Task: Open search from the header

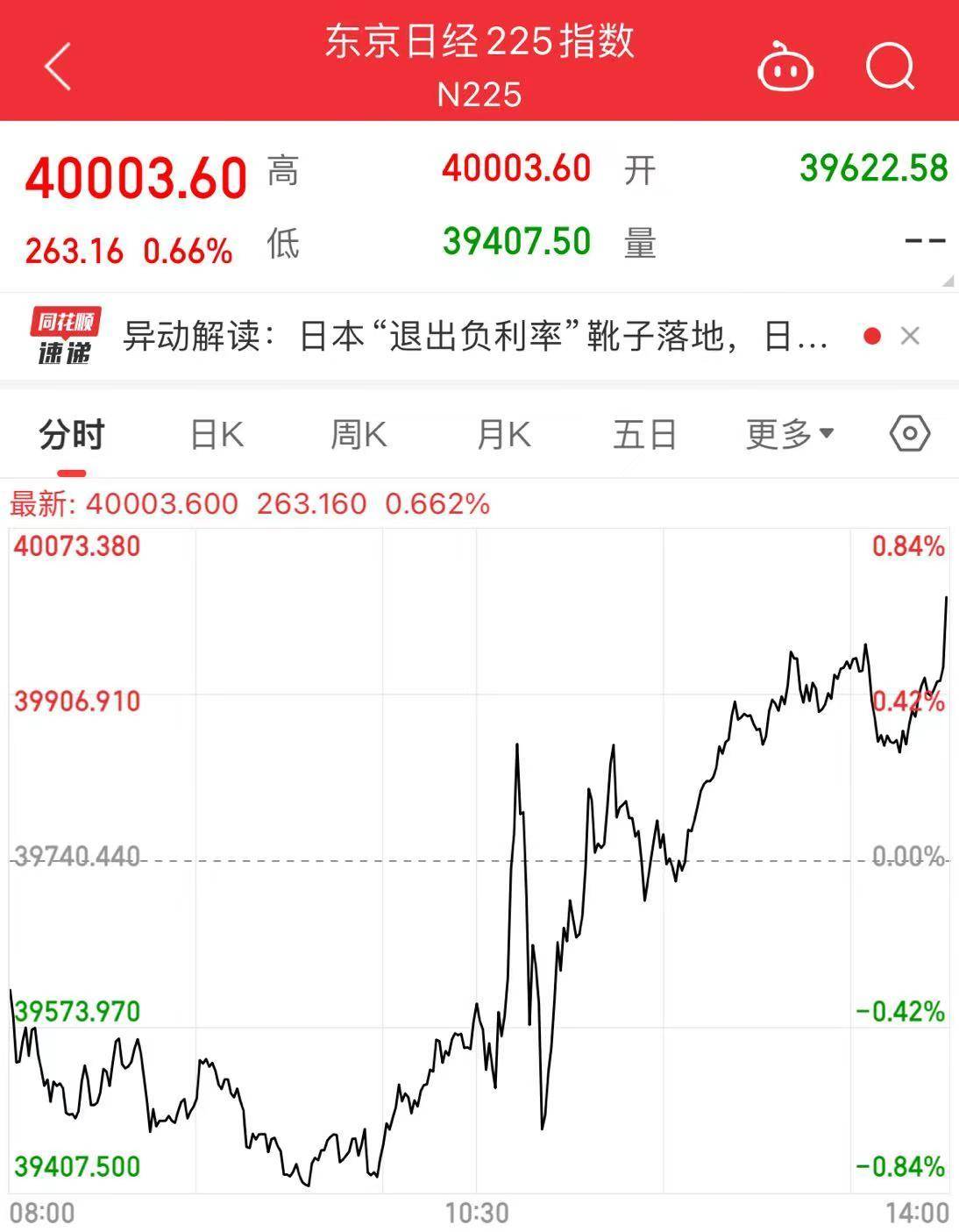Action: click(x=890, y=68)
